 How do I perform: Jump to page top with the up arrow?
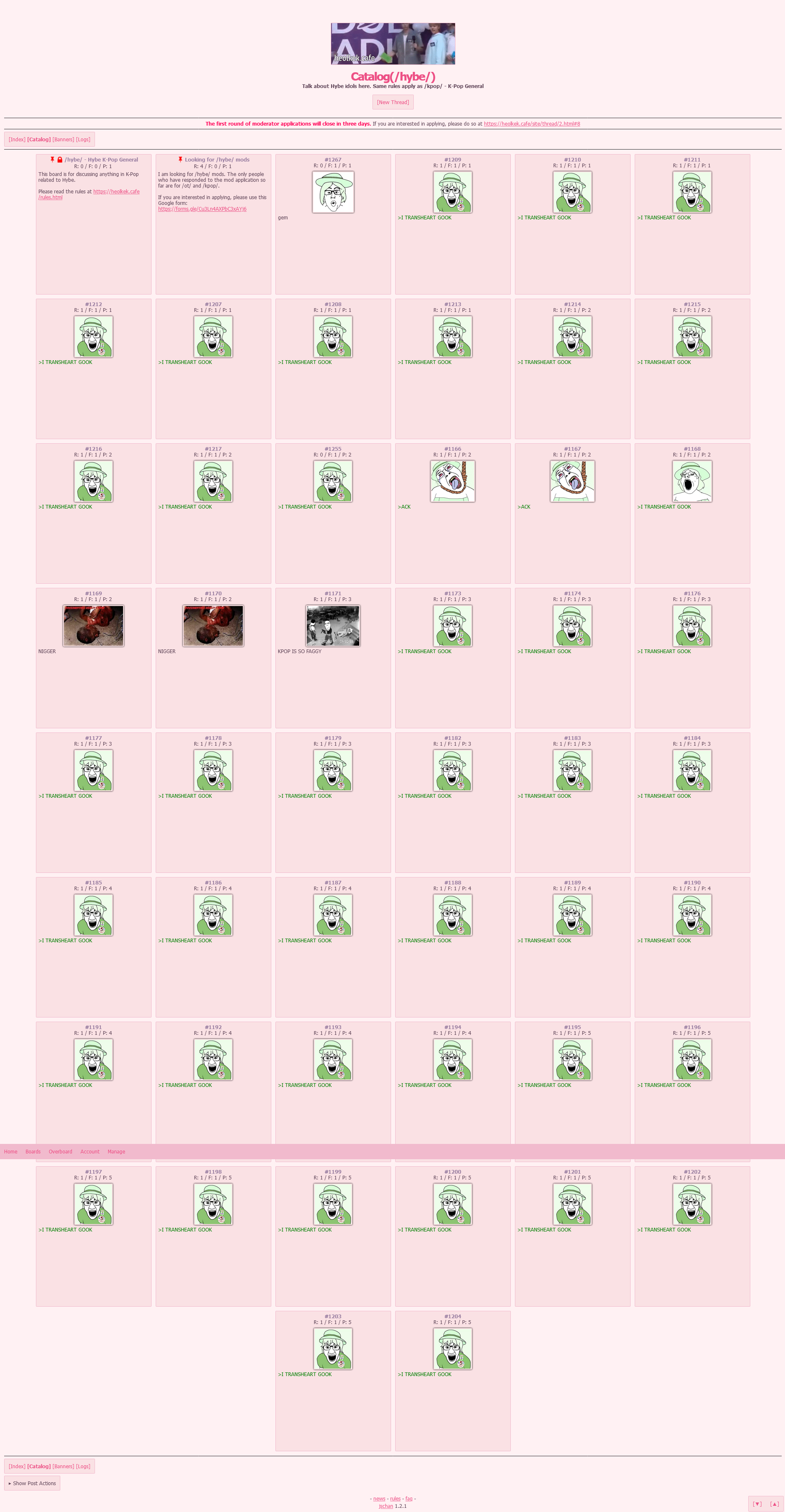point(774,1504)
